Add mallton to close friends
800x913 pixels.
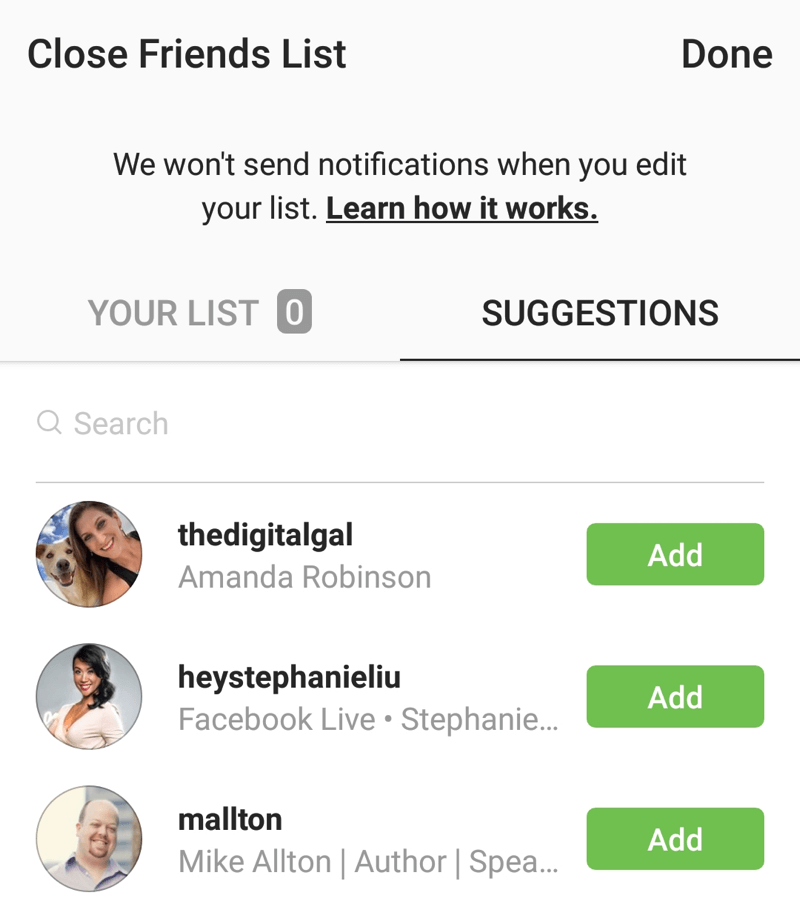(675, 839)
